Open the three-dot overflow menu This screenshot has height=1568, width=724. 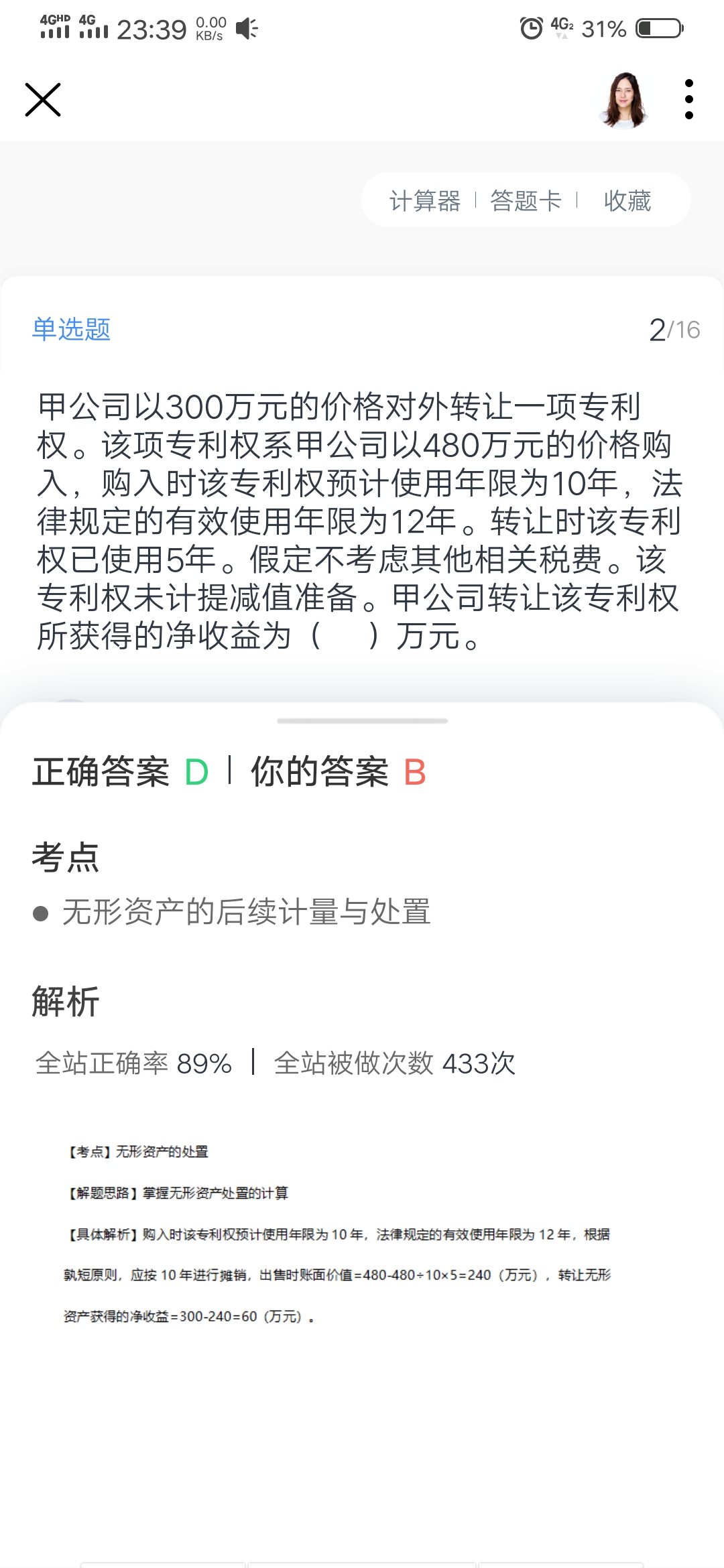[688, 100]
